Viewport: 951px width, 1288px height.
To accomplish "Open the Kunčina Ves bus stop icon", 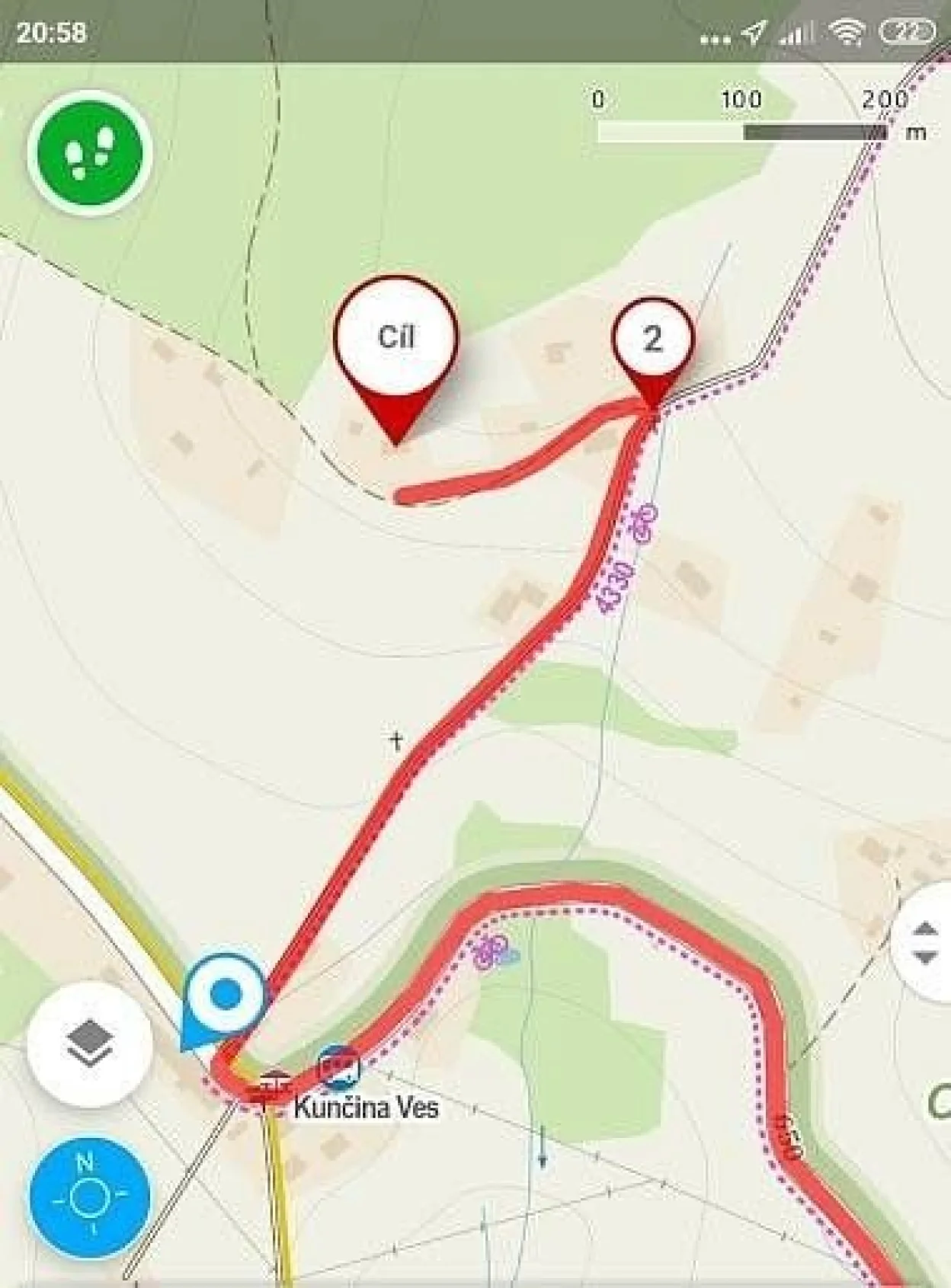I will [x=338, y=1067].
